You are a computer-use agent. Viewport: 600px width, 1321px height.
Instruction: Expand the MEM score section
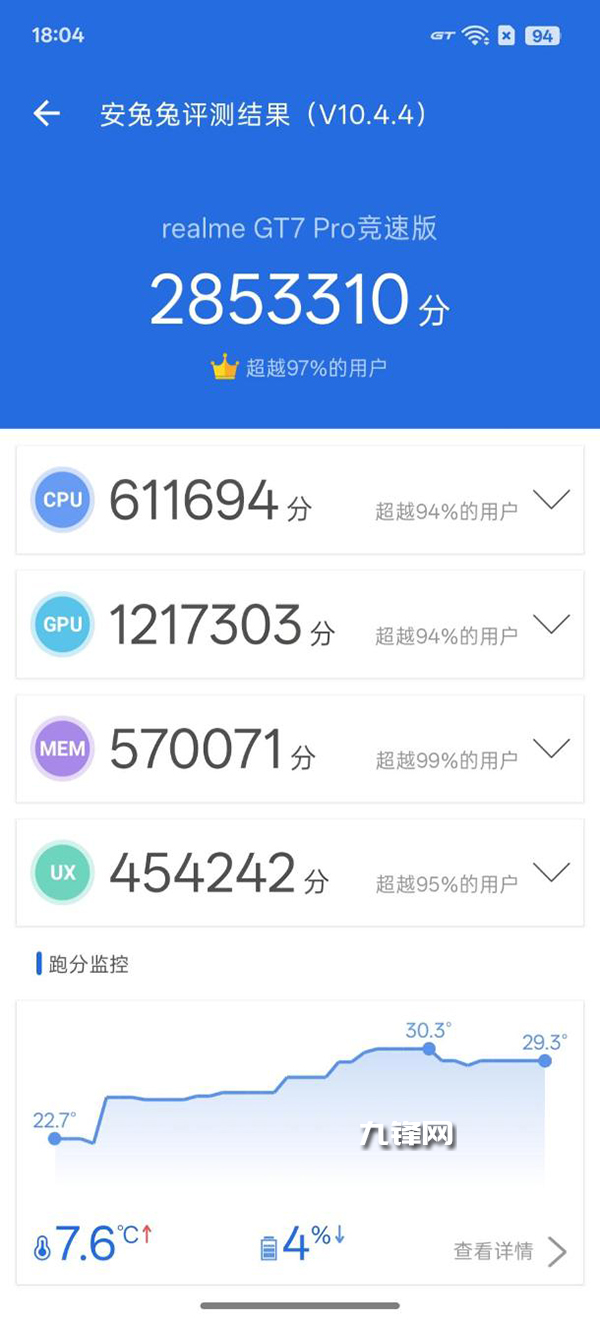tap(551, 748)
